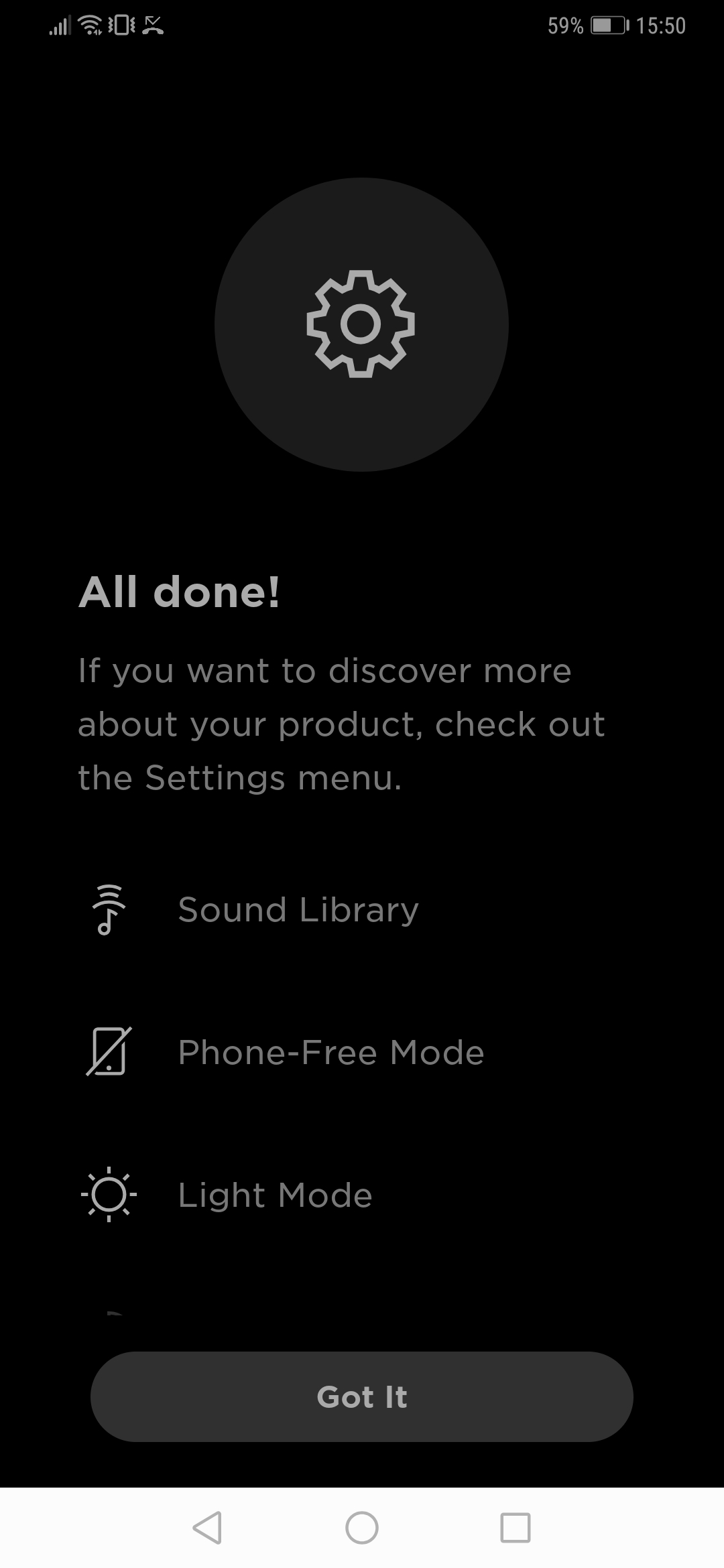Tap the Got It button
Screen dimensions: 724x1568
coord(362,1396)
